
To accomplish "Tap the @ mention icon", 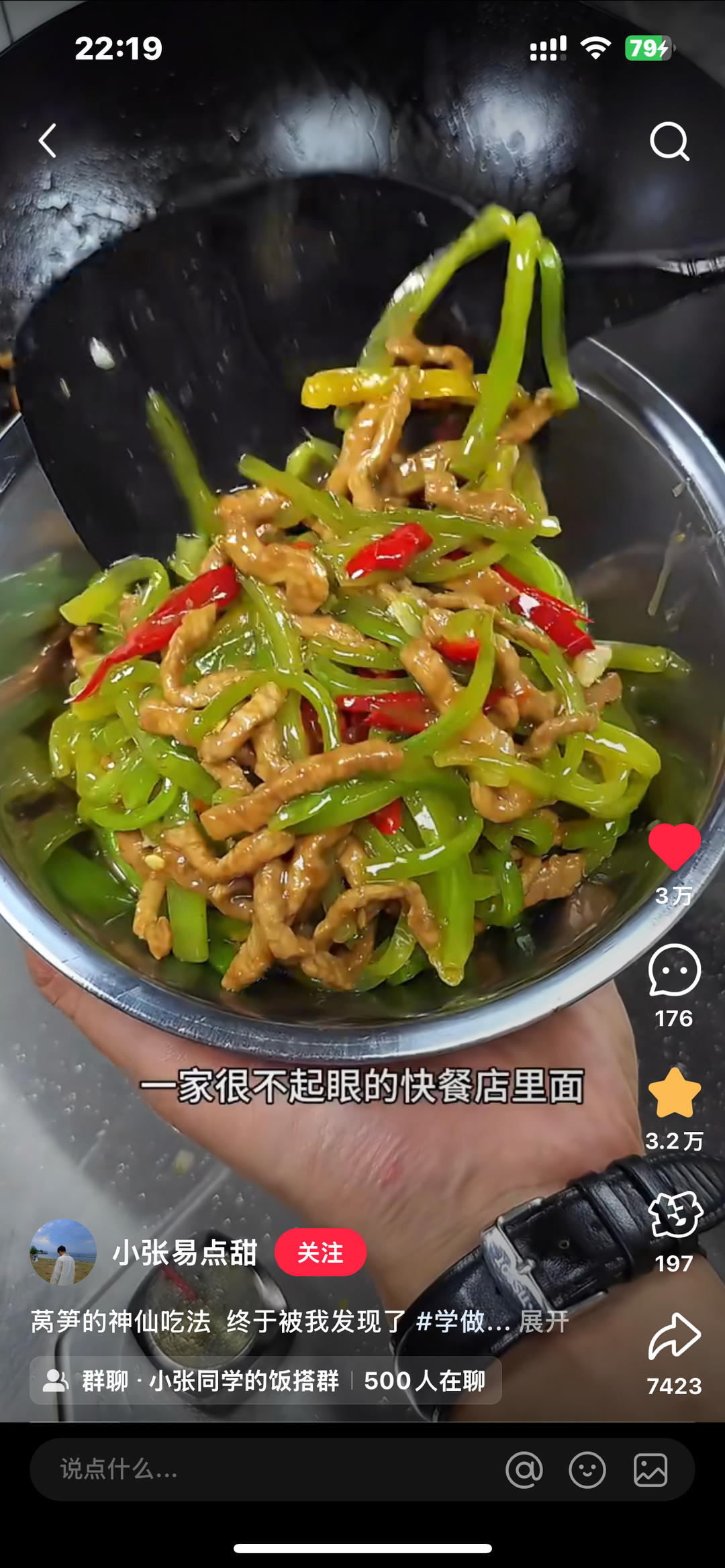I will pyautogui.click(x=524, y=1469).
